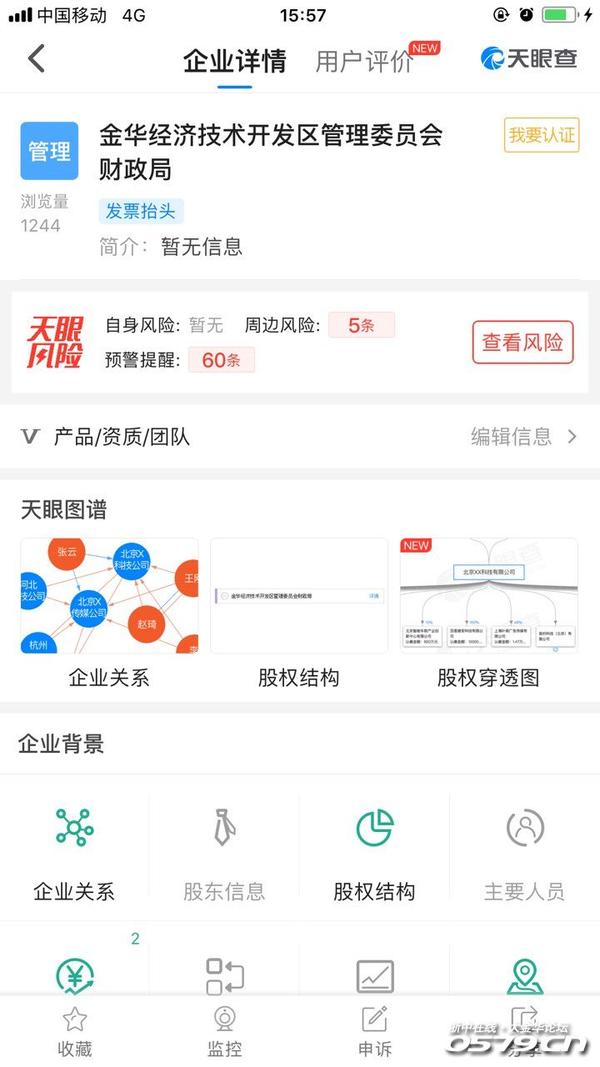Select 企业关系 in the 企业背景 grid
600x1067 pixels.
coord(74,850)
